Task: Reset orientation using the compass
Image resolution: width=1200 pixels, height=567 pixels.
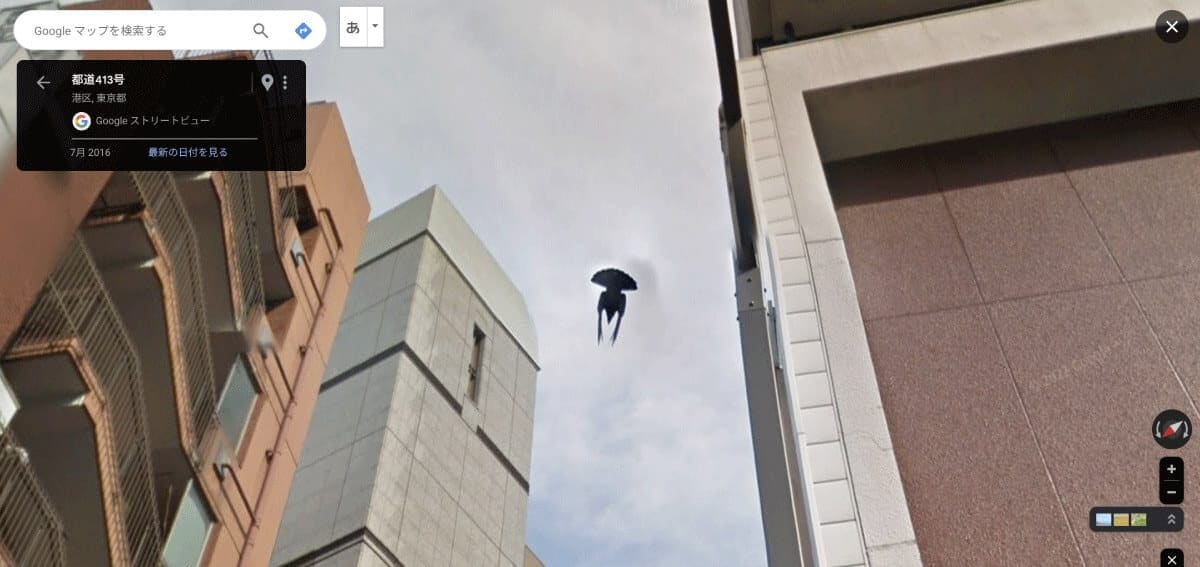Action: coord(1171,429)
